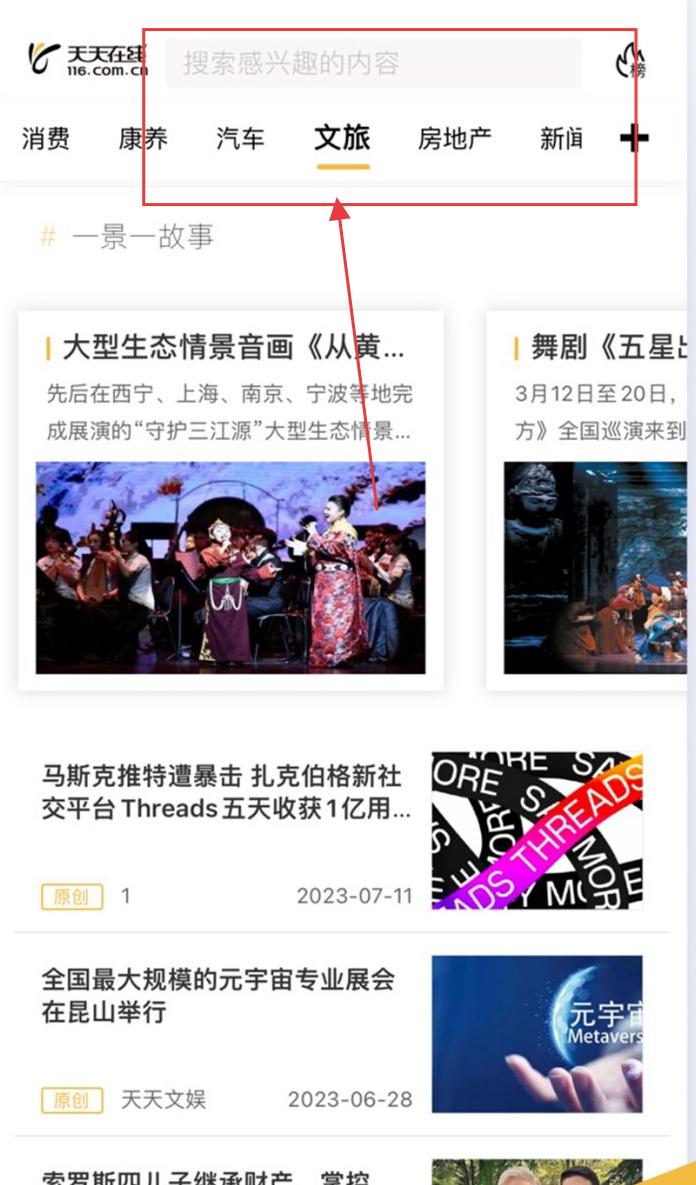The image size is (696, 1185).
Task: Tap the search box 搜索感兴趣的内容
Action: coord(372,64)
